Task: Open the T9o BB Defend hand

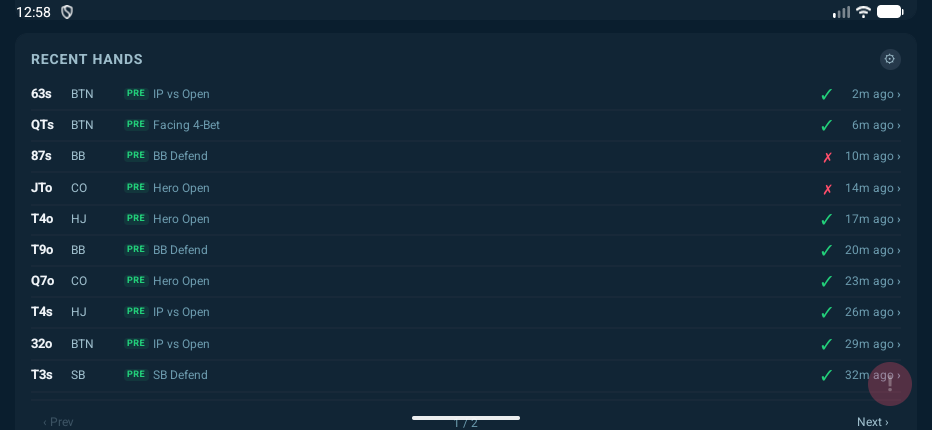Action: click(x=465, y=250)
